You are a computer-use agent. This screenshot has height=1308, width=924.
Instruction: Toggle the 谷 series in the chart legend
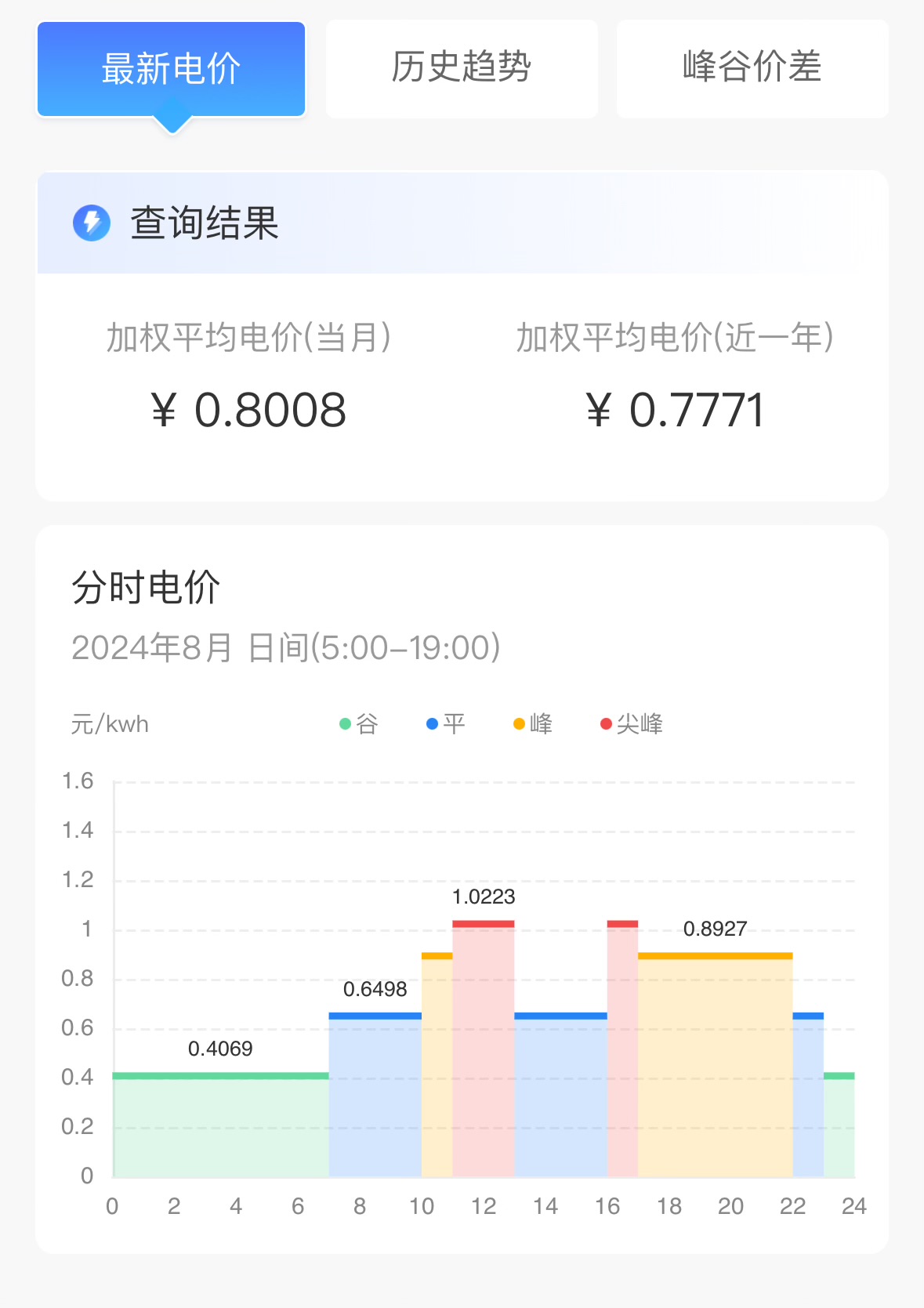[x=359, y=723]
